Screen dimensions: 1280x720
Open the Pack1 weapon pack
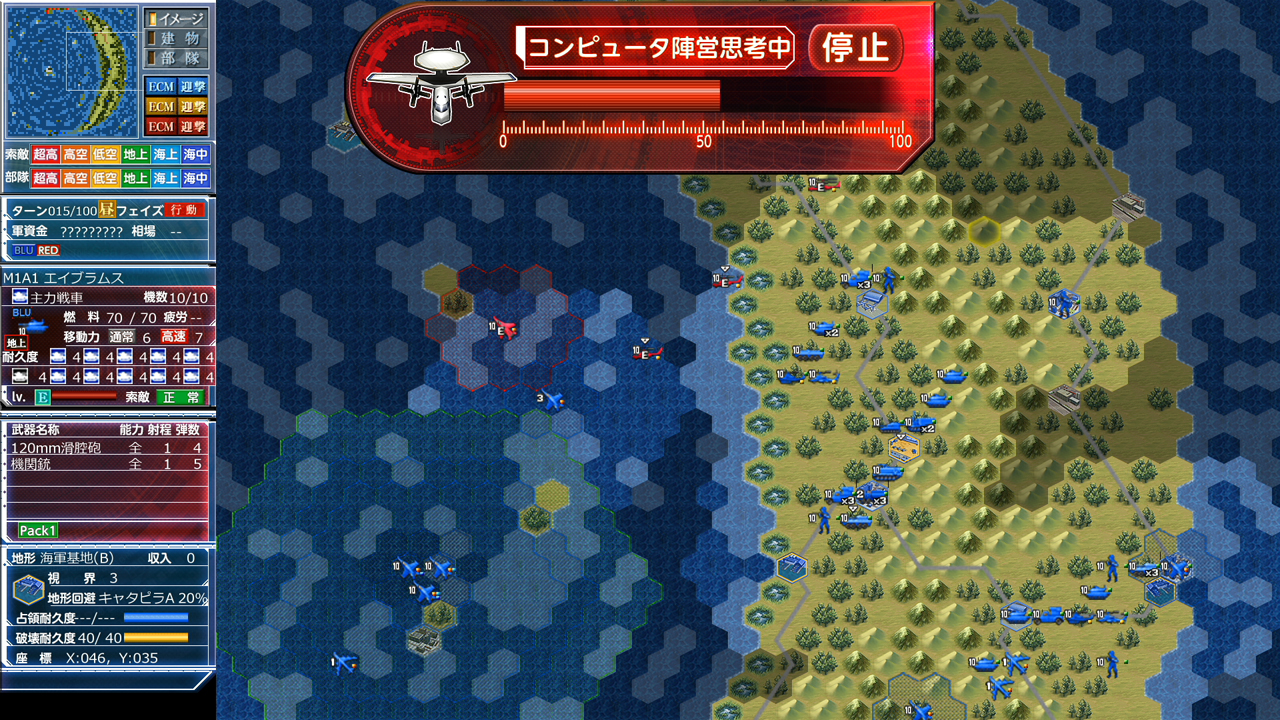(38, 530)
